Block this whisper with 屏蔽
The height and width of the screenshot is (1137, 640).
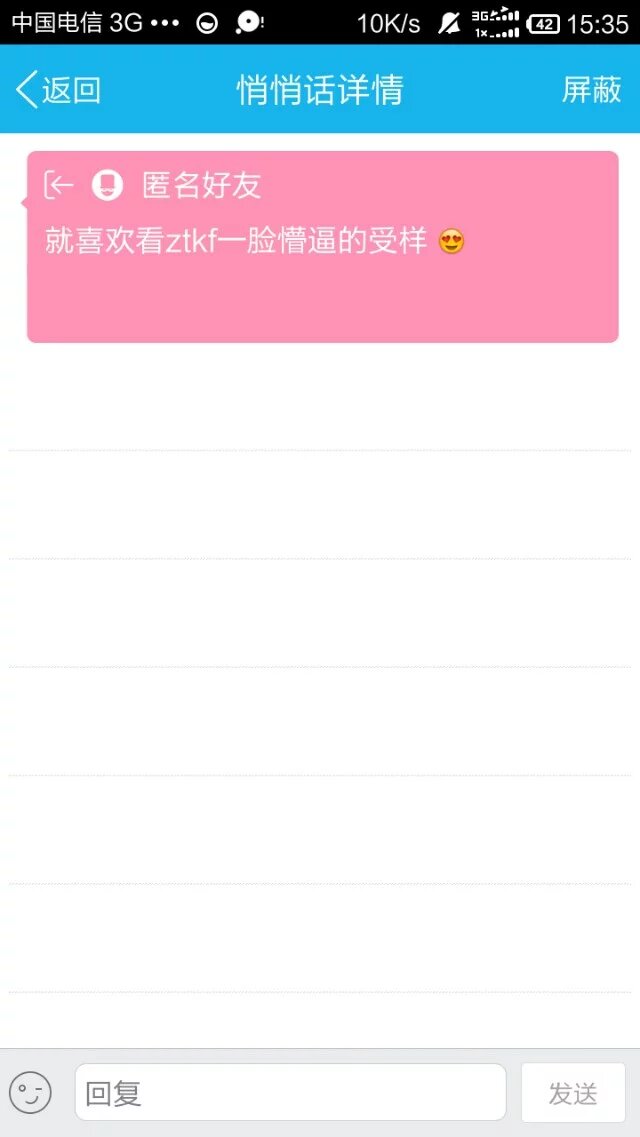(x=591, y=90)
